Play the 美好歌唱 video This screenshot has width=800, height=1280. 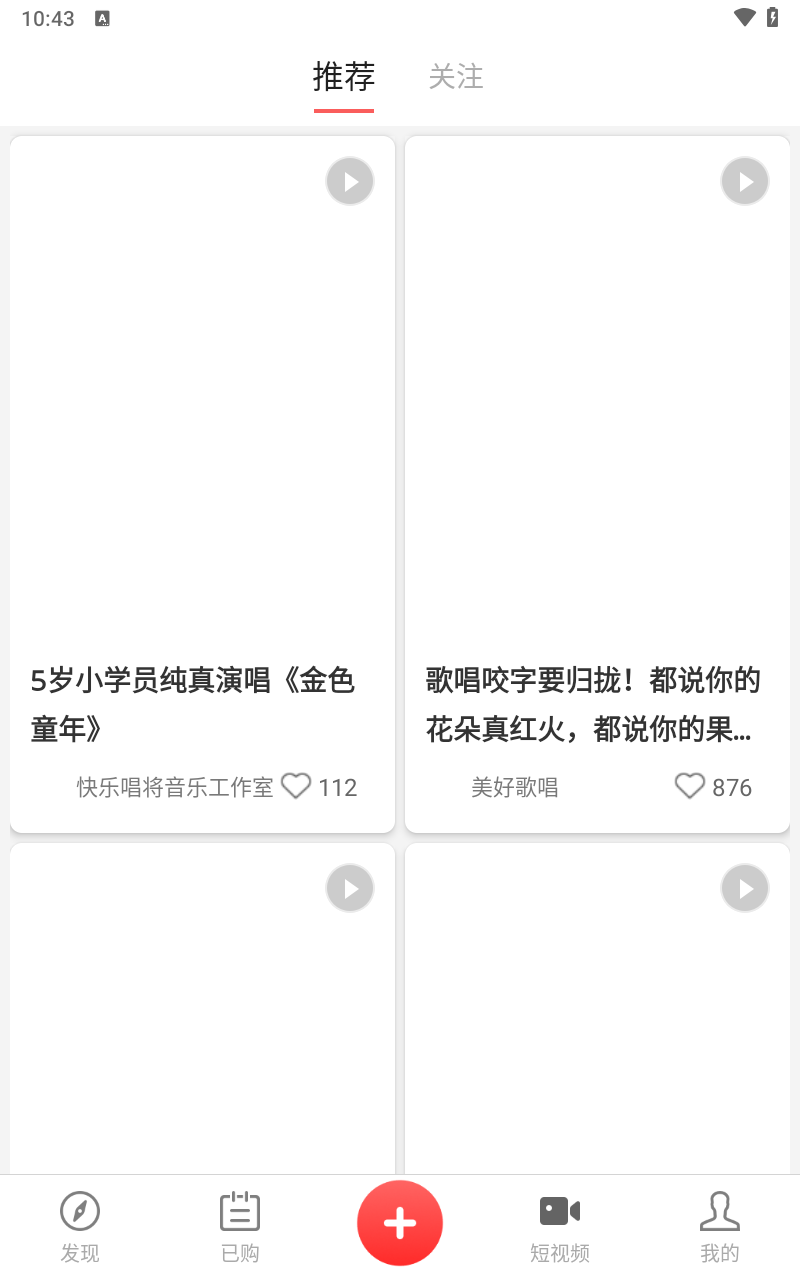click(745, 182)
